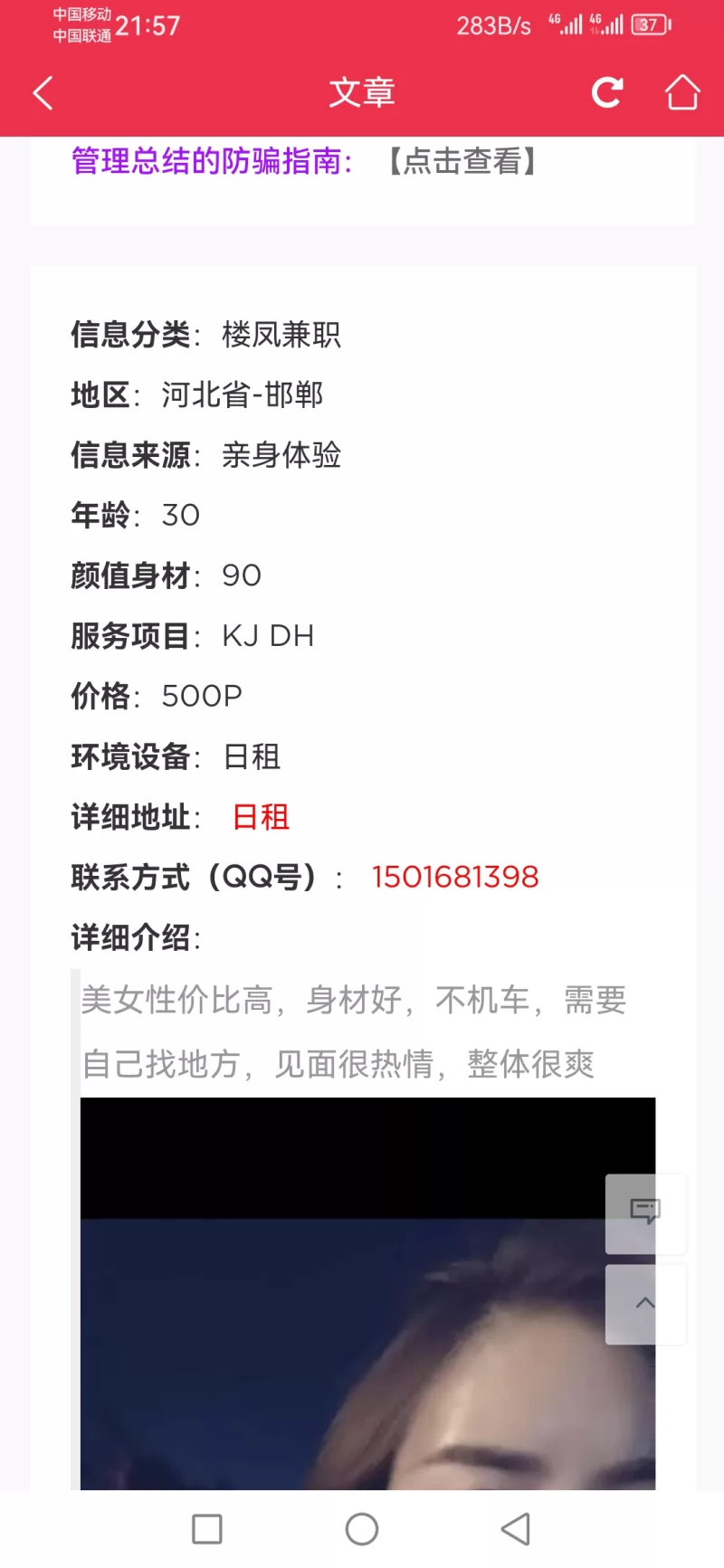Image resolution: width=724 pixels, height=1568 pixels.
Task: Tap the system home circle button
Action: [362, 1529]
